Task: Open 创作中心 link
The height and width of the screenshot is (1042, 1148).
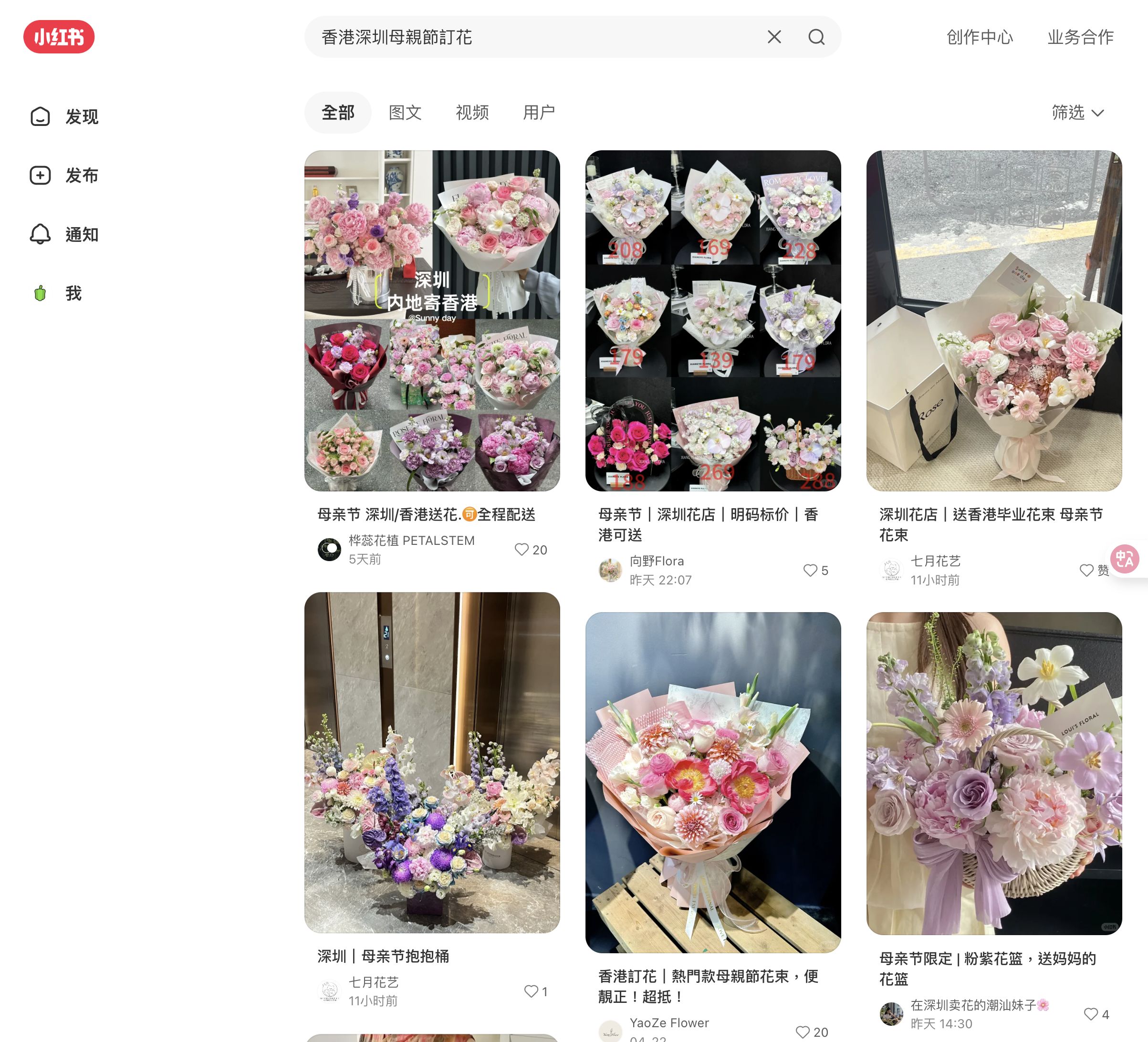Action: (980, 37)
